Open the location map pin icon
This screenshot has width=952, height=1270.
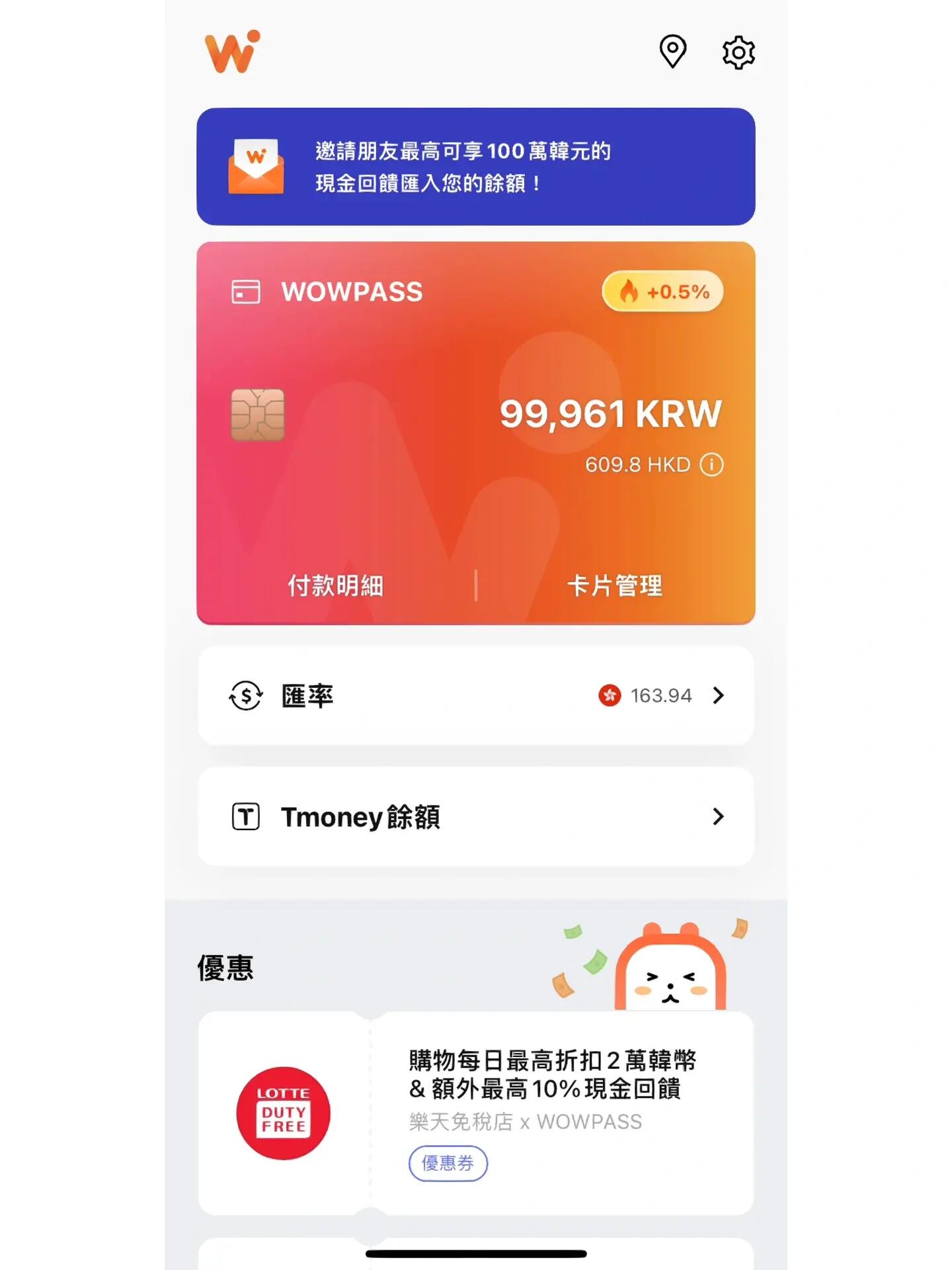672,51
